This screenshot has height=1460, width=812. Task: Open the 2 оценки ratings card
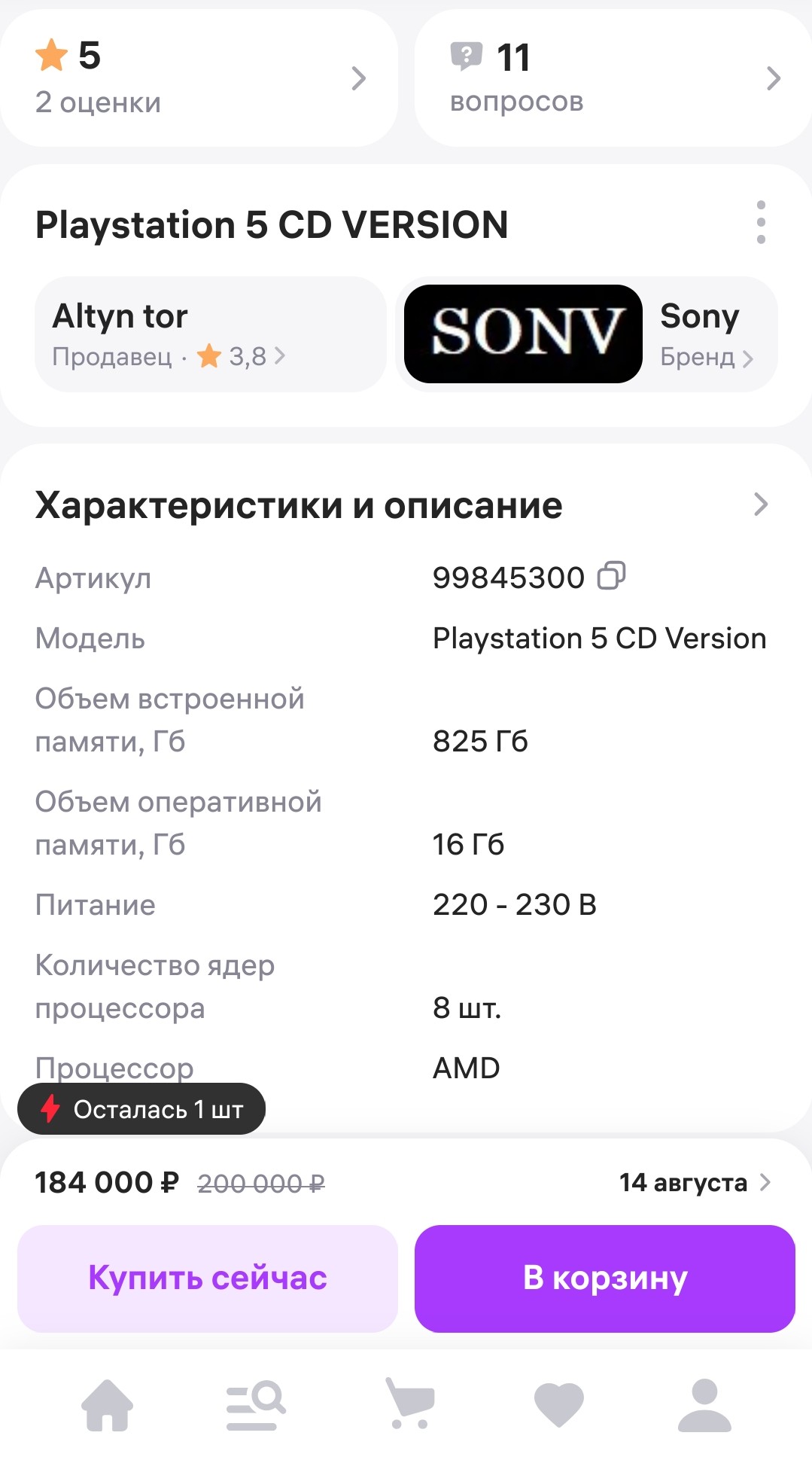click(x=199, y=78)
